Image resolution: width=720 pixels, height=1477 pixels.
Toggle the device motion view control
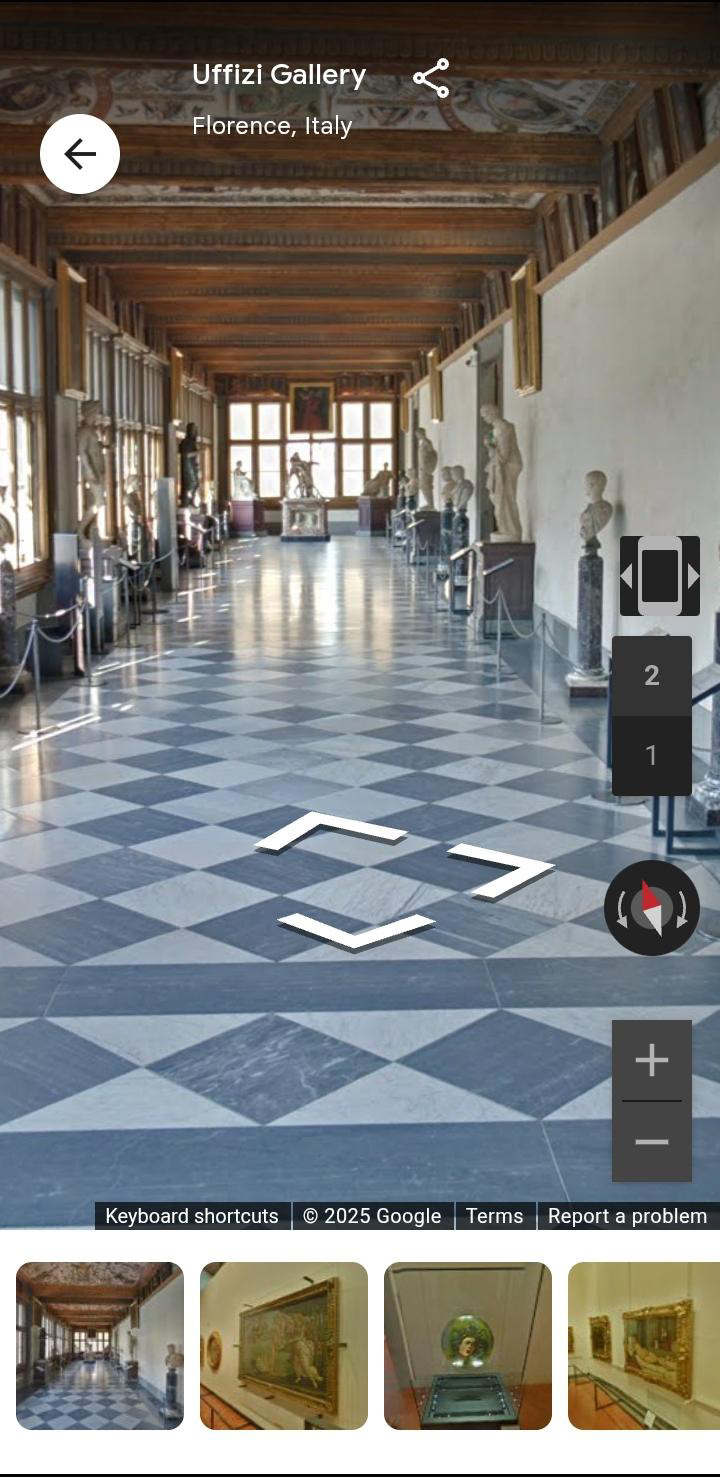pos(659,576)
